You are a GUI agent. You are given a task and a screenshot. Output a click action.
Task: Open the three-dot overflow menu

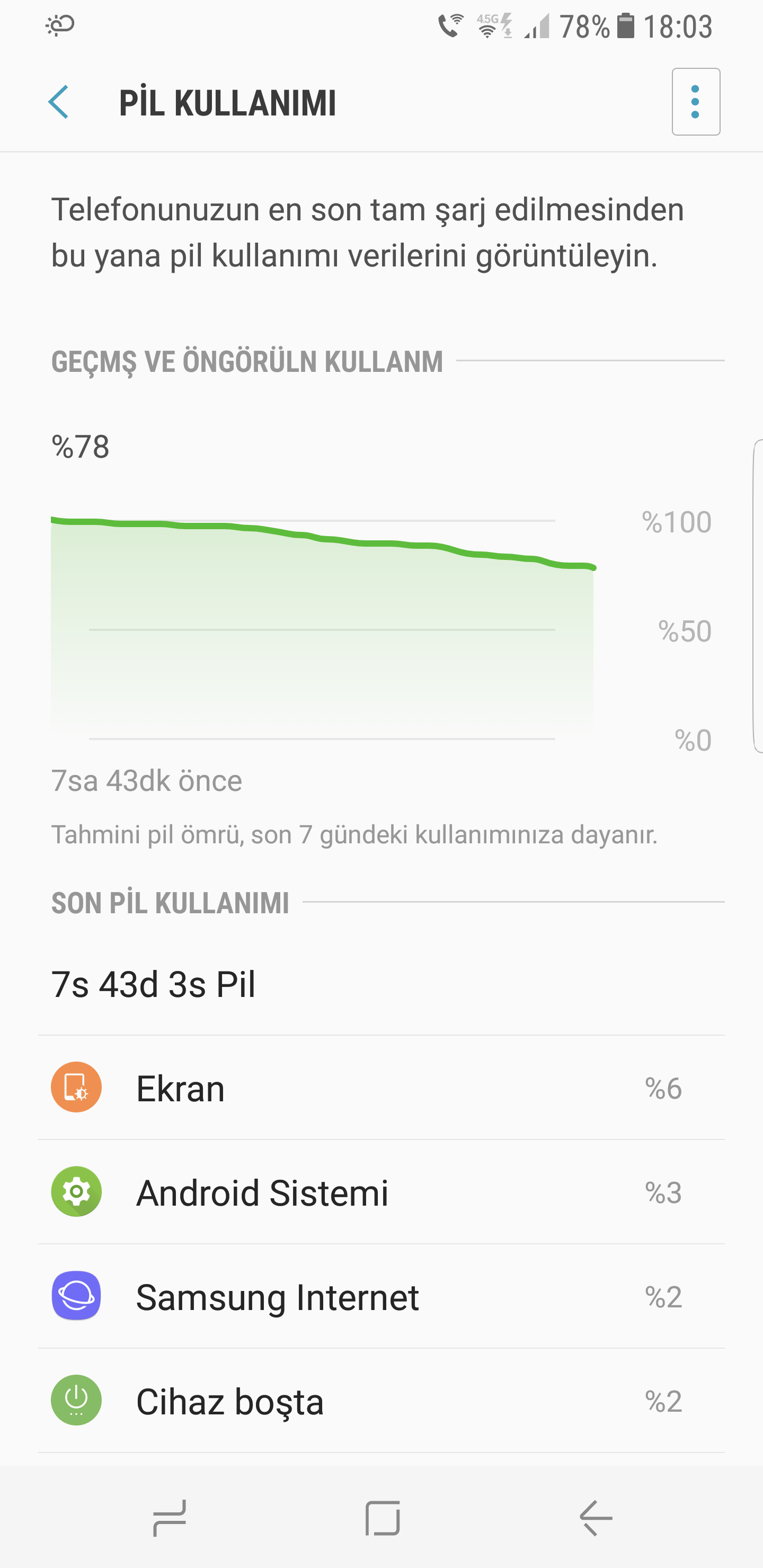[695, 102]
